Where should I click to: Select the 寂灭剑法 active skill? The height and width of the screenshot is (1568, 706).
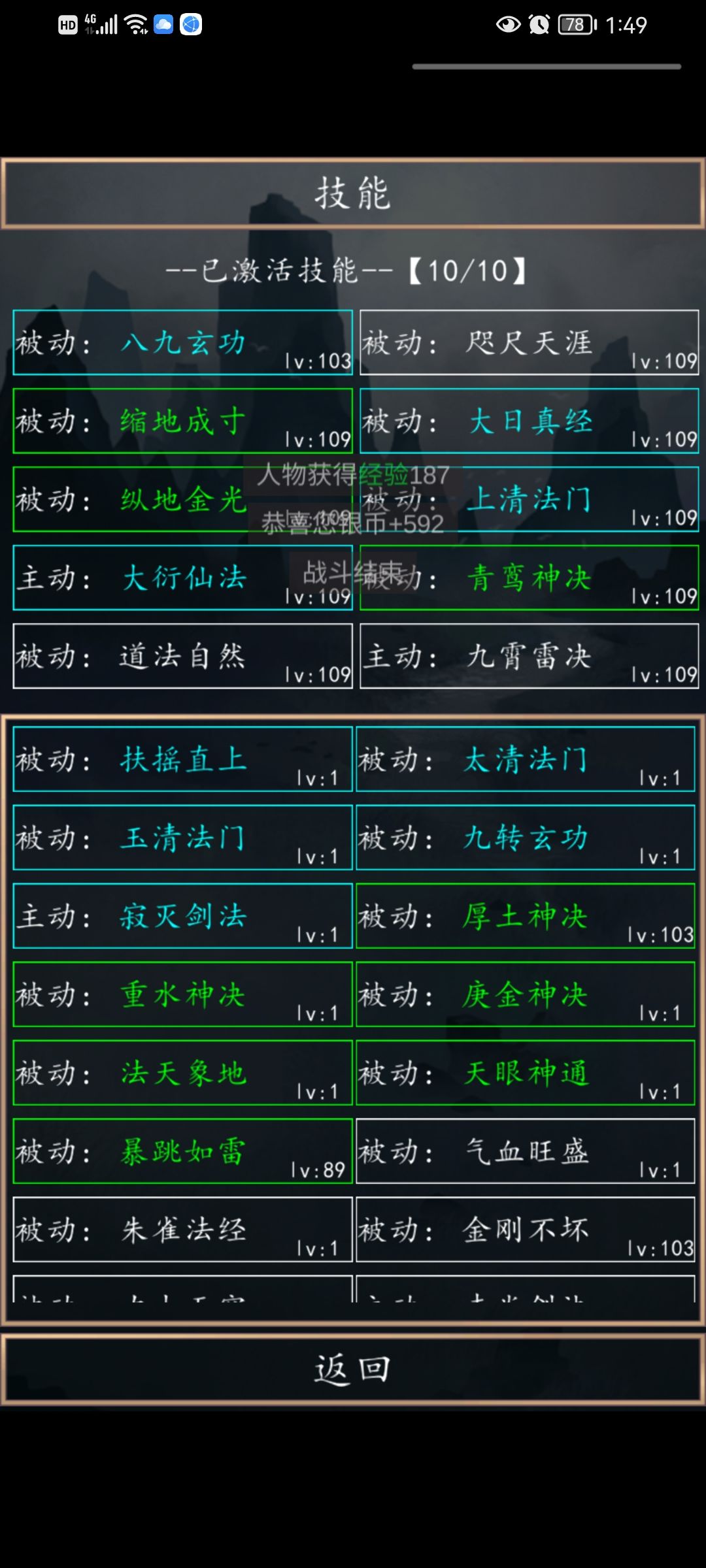click(x=182, y=917)
